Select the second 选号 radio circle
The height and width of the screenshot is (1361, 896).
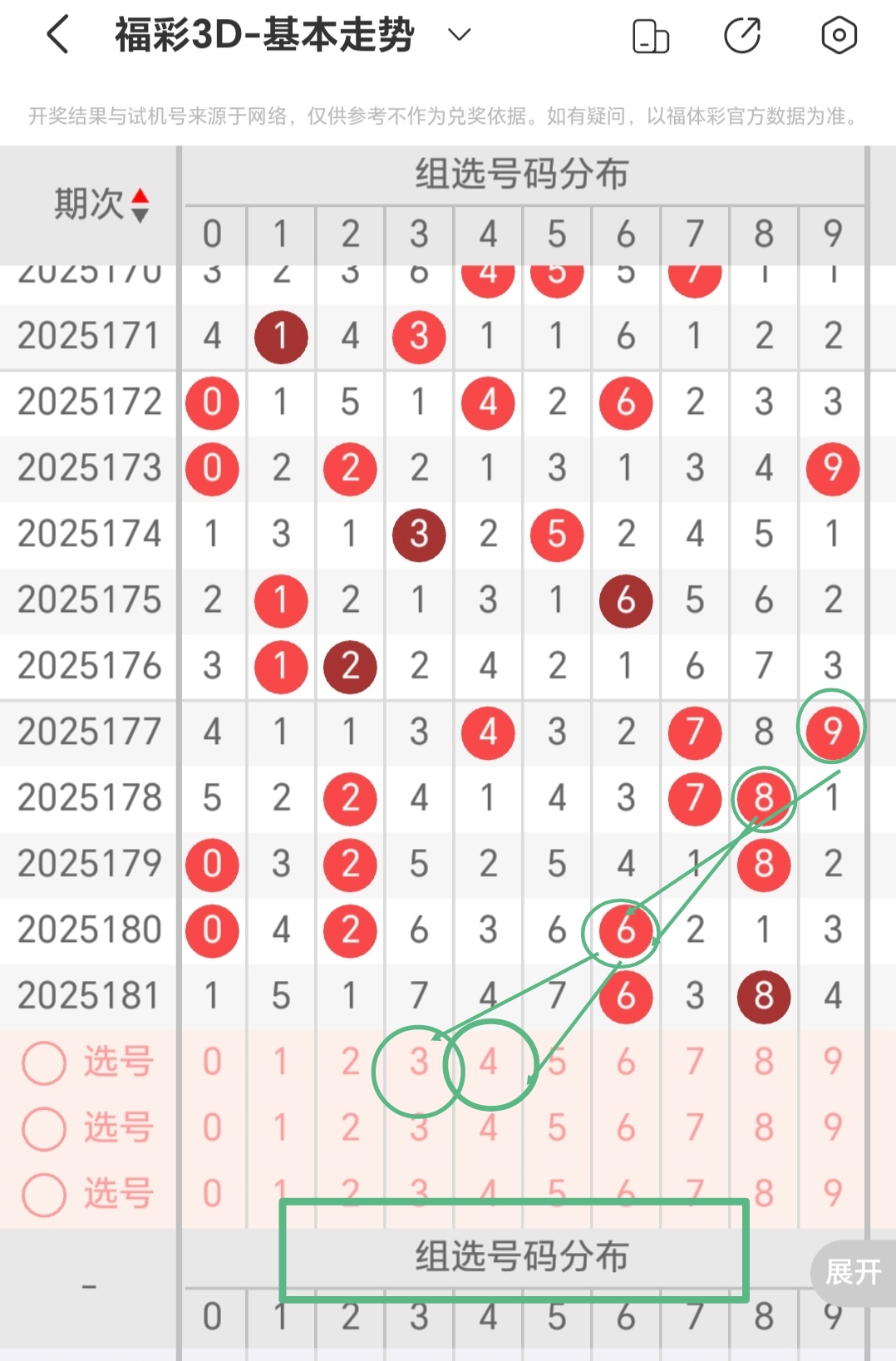coord(44,1128)
